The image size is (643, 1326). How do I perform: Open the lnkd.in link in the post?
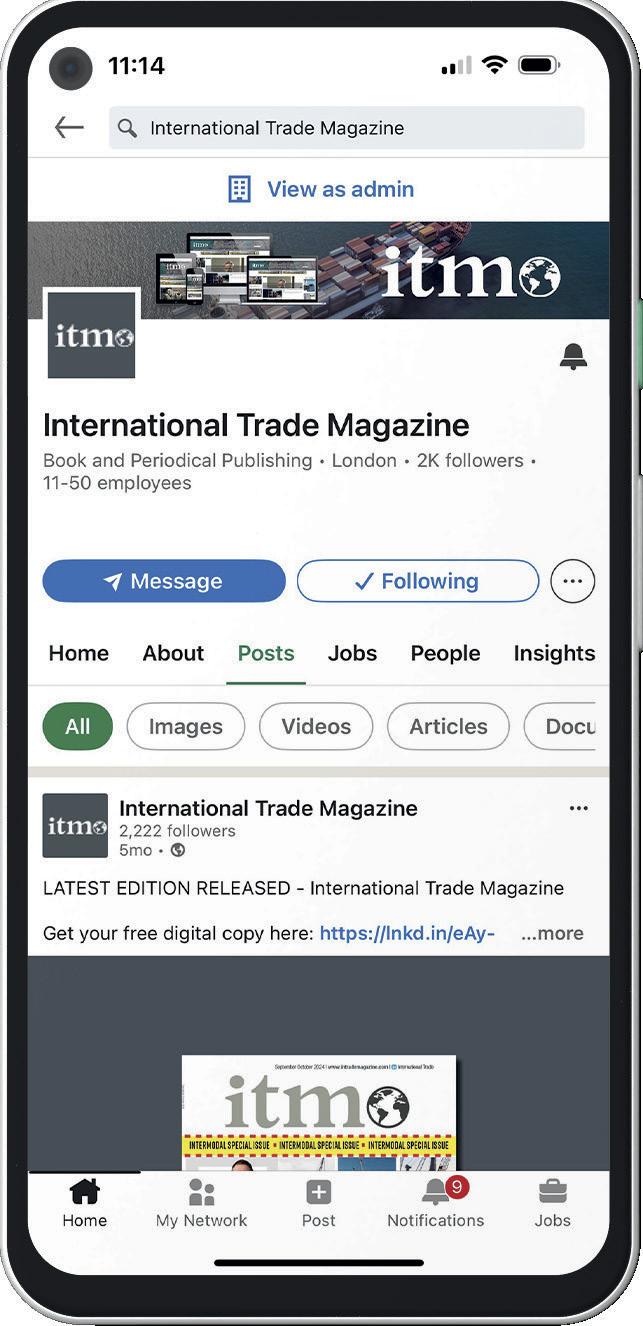tap(407, 933)
